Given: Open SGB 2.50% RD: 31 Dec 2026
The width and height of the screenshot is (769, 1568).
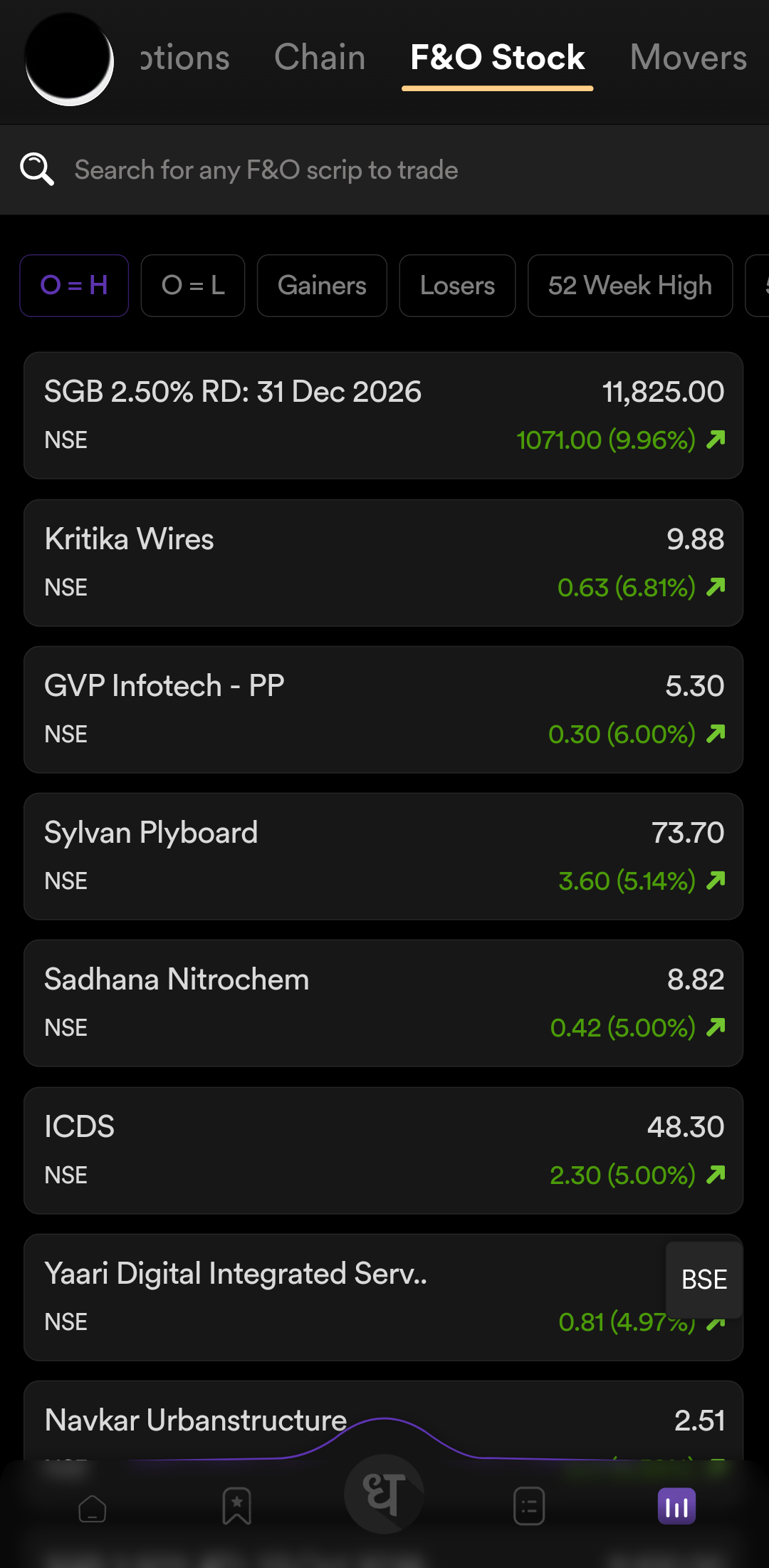Looking at the screenshot, I should coord(383,415).
